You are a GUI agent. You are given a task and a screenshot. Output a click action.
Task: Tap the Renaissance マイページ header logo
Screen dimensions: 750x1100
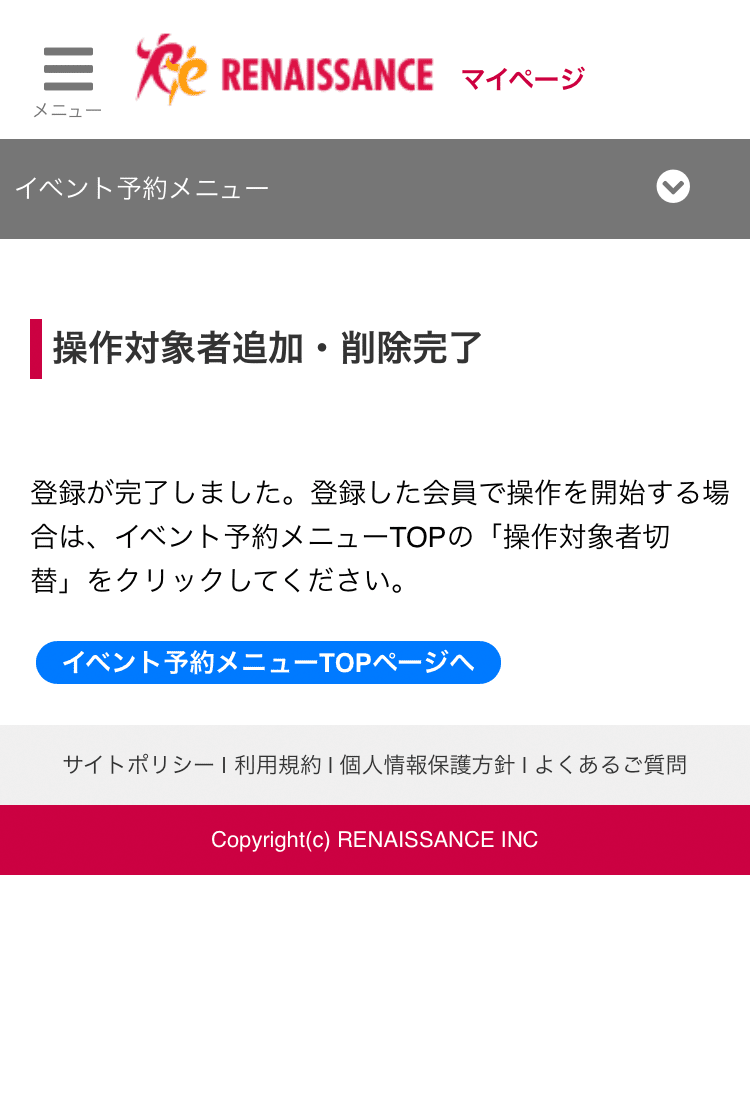tap(360, 73)
